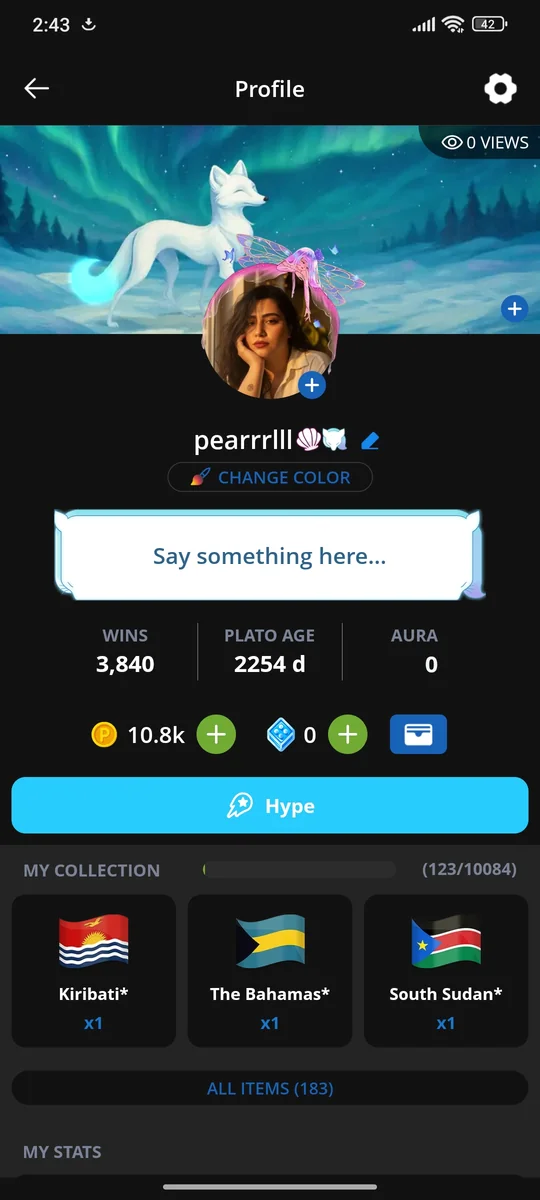Open the Kiribati flag item
Viewport: 540px width, 1200px height.
pyautogui.click(x=94, y=971)
